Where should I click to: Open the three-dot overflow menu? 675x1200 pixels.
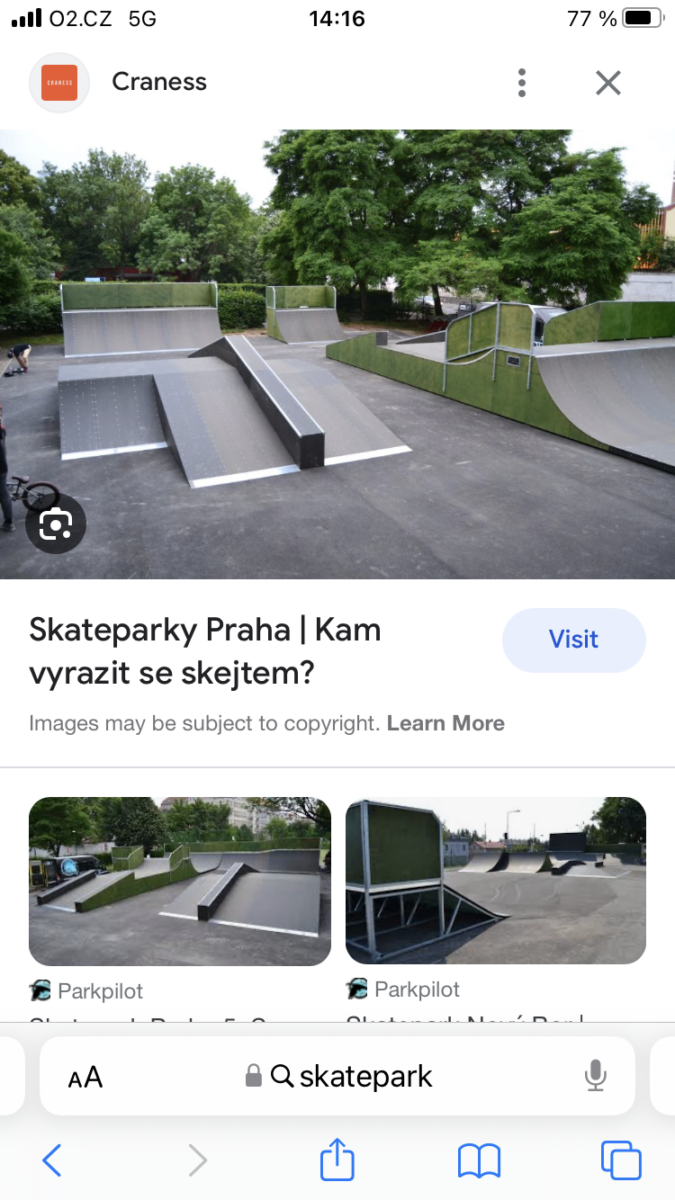521,83
